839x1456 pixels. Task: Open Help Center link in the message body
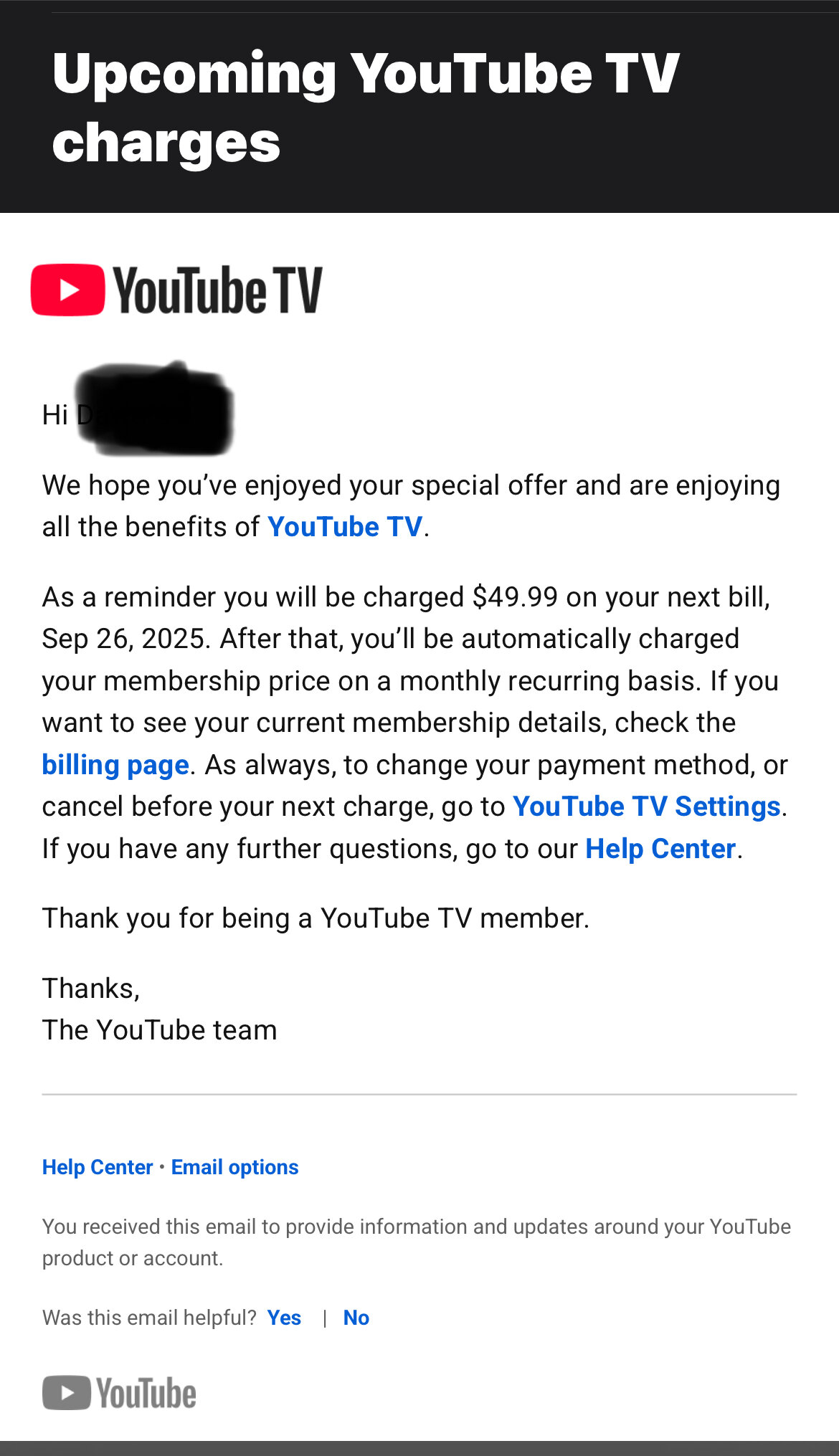click(x=660, y=849)
